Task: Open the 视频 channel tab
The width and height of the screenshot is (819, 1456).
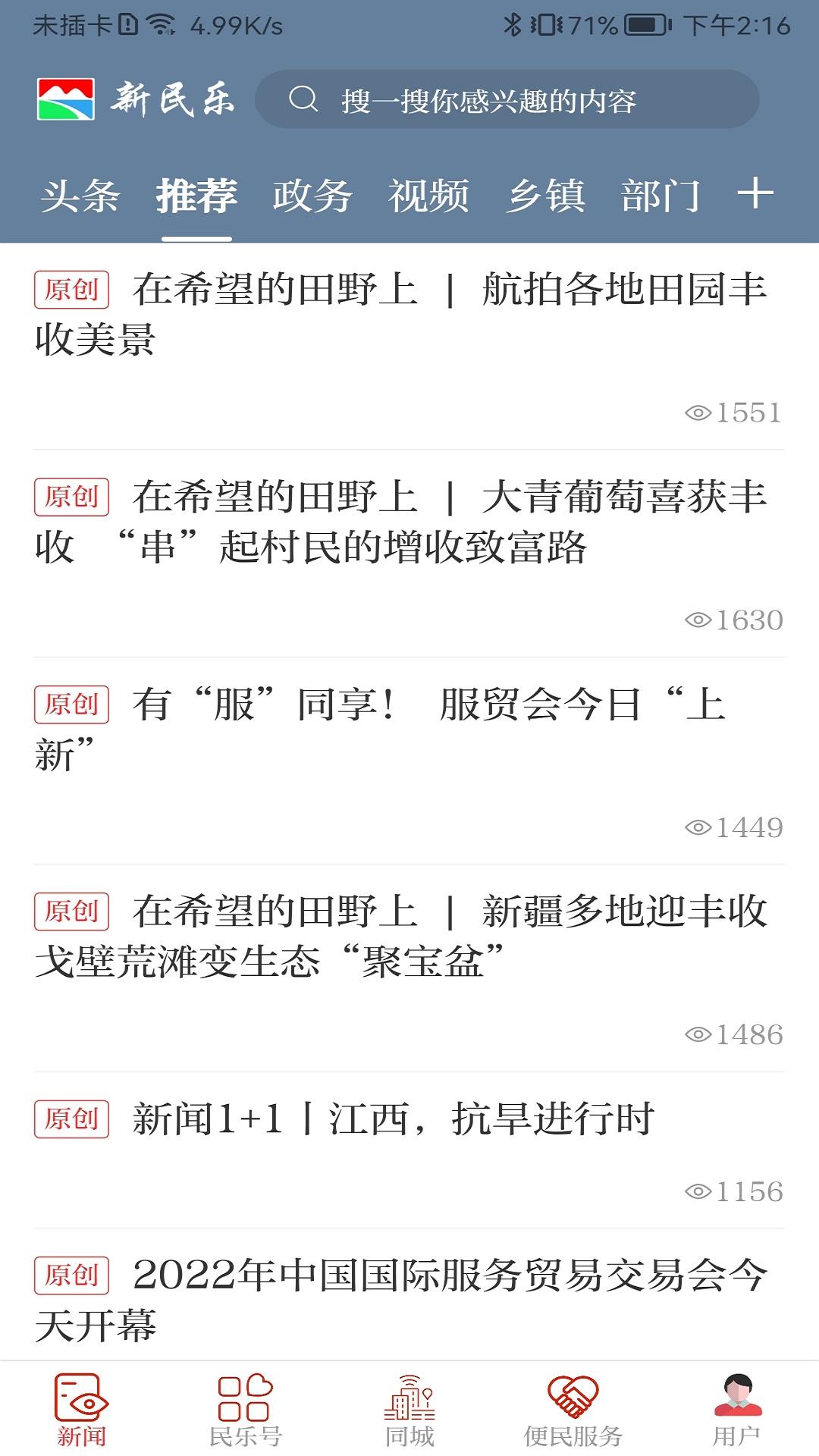Action: (428, 196)
